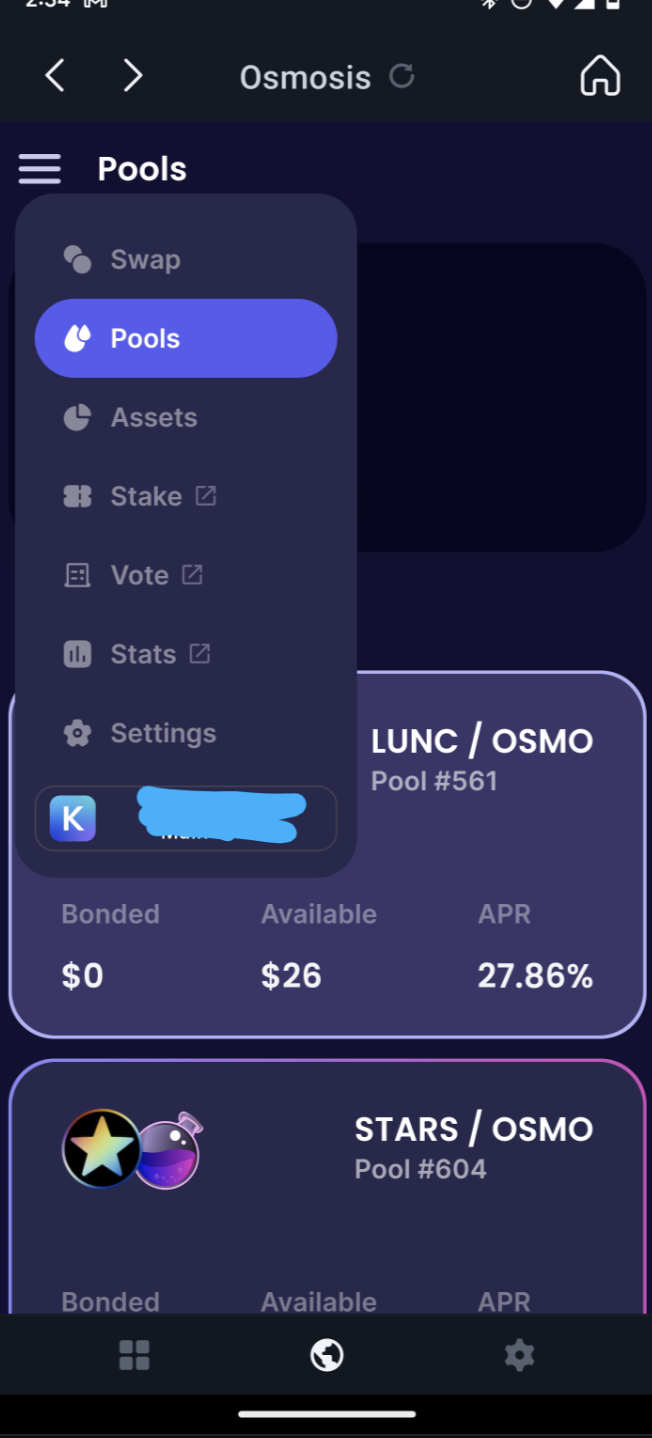Open the external Stats link

186,654
